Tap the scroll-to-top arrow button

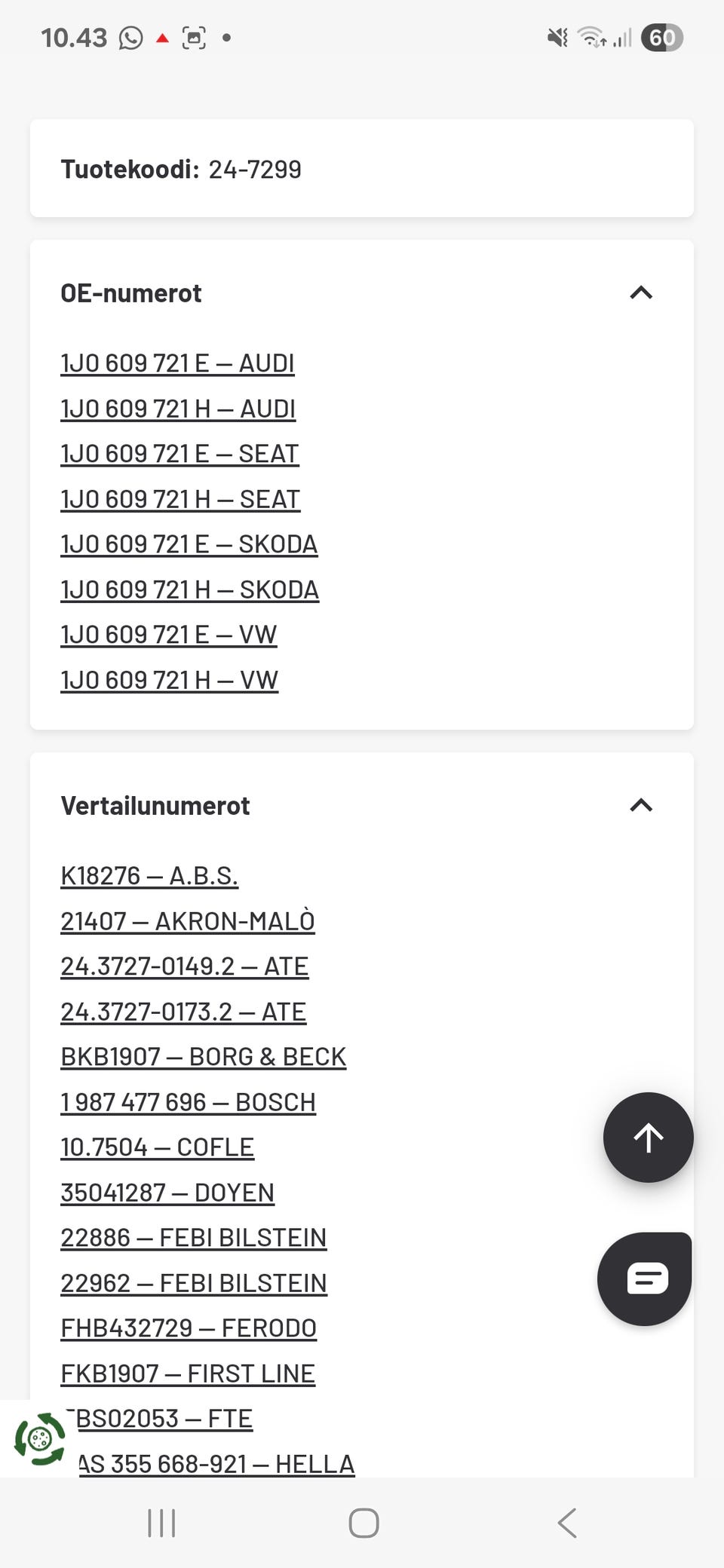pos(648,1137)
